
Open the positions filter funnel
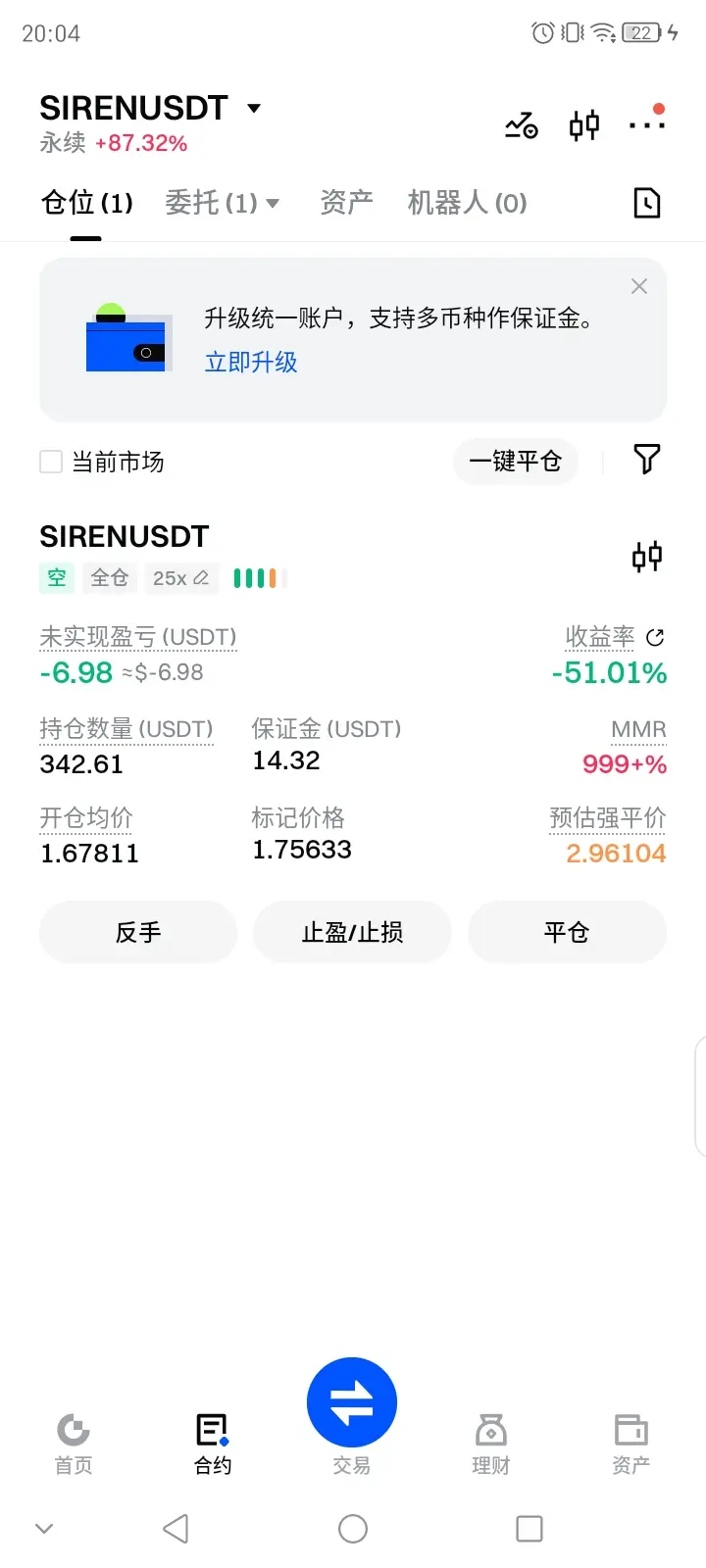pyautogui.click(x=647, y=460)
